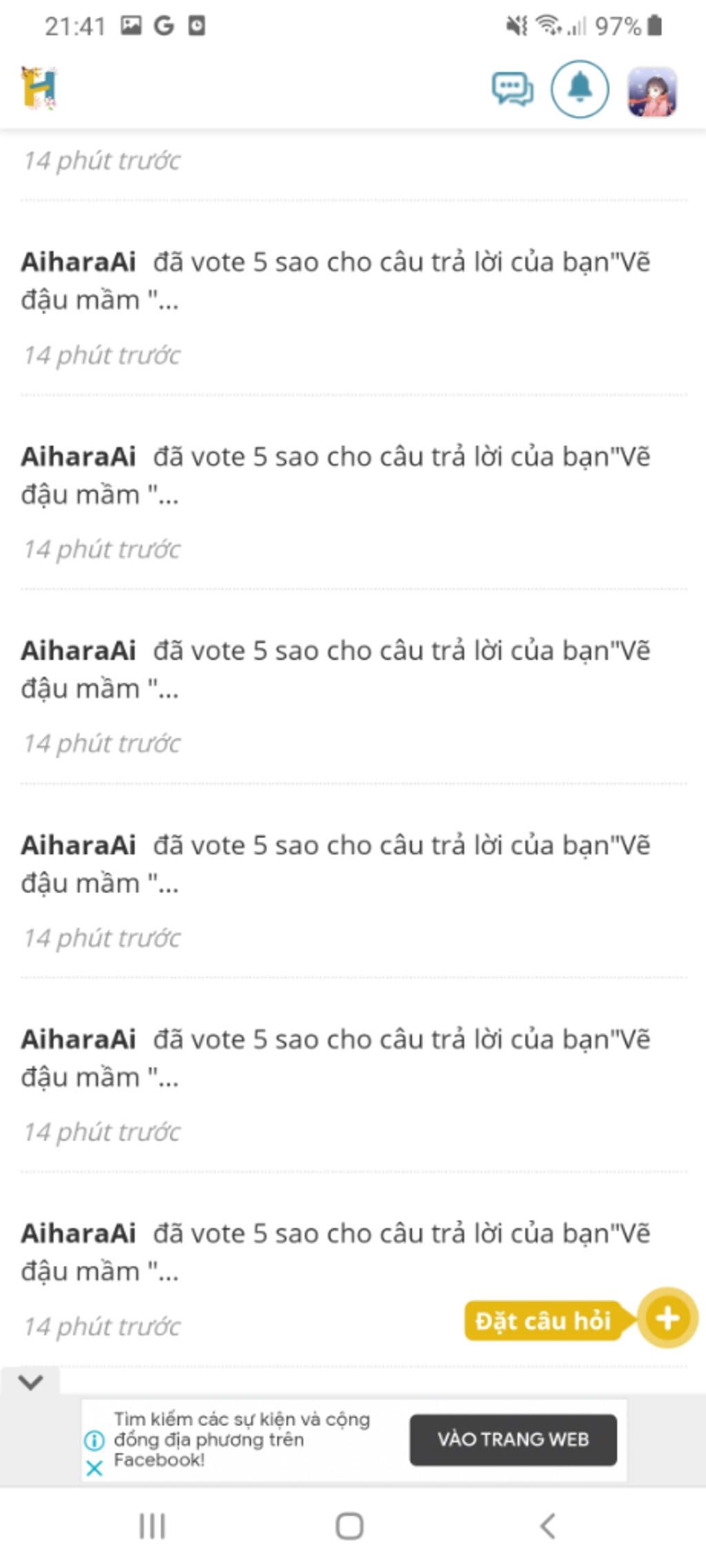
Task: Open the ad info icon
Action: pyautogui.click(x=94, y=1440)
